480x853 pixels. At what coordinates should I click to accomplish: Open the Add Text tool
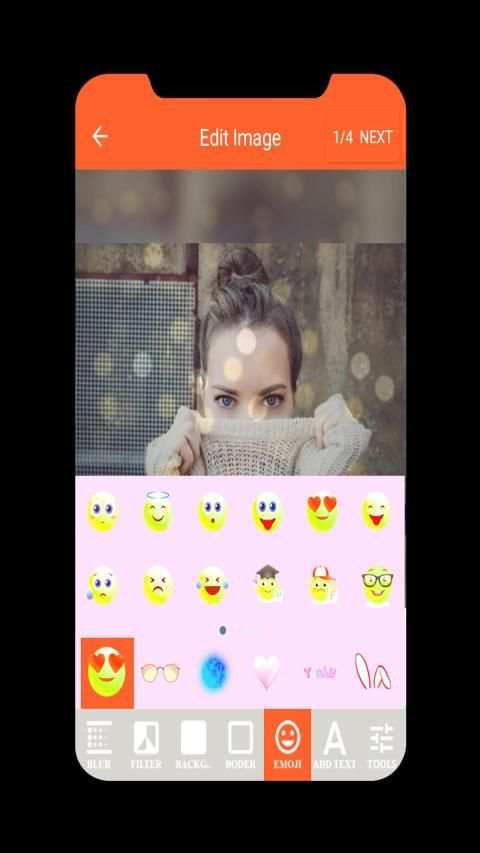pos(335,744)
